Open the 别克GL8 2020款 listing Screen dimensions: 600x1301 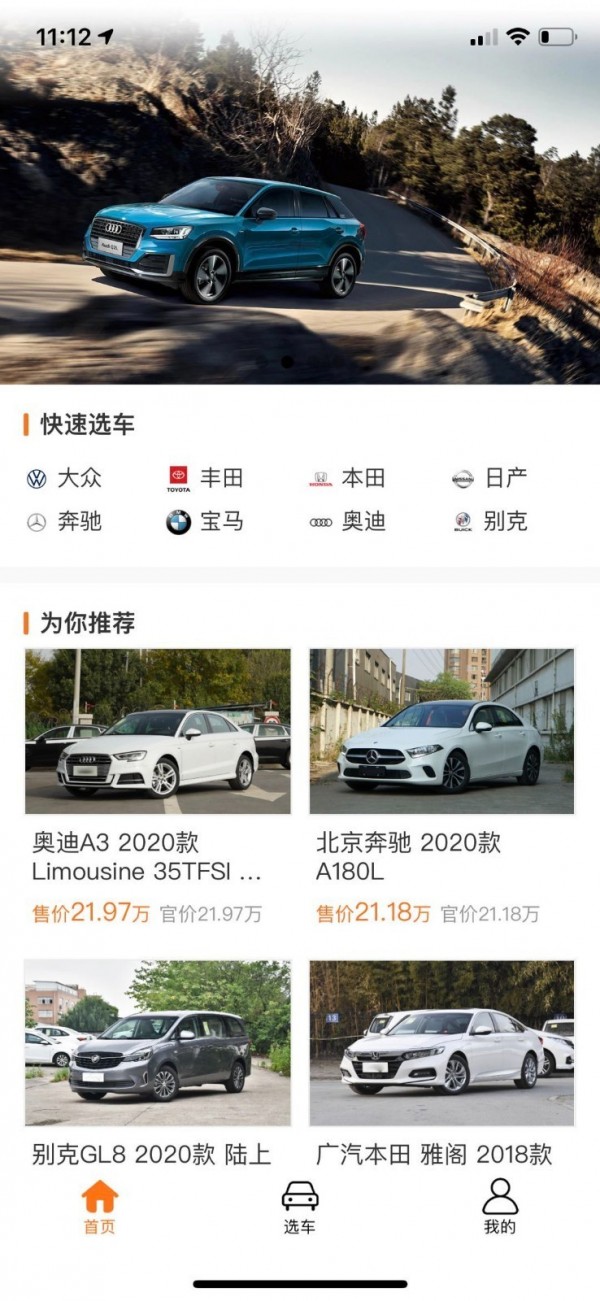[158, 1060]
